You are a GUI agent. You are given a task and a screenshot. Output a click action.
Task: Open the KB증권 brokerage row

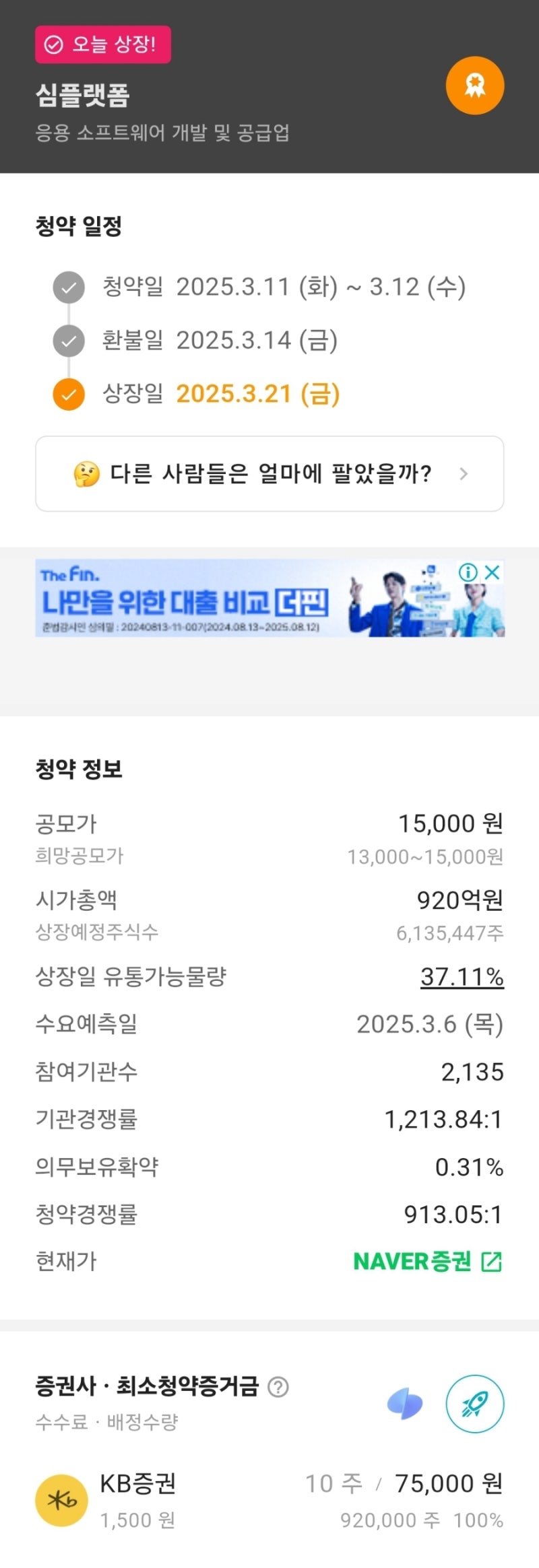pyautogui.click(x=269, y=1500)
